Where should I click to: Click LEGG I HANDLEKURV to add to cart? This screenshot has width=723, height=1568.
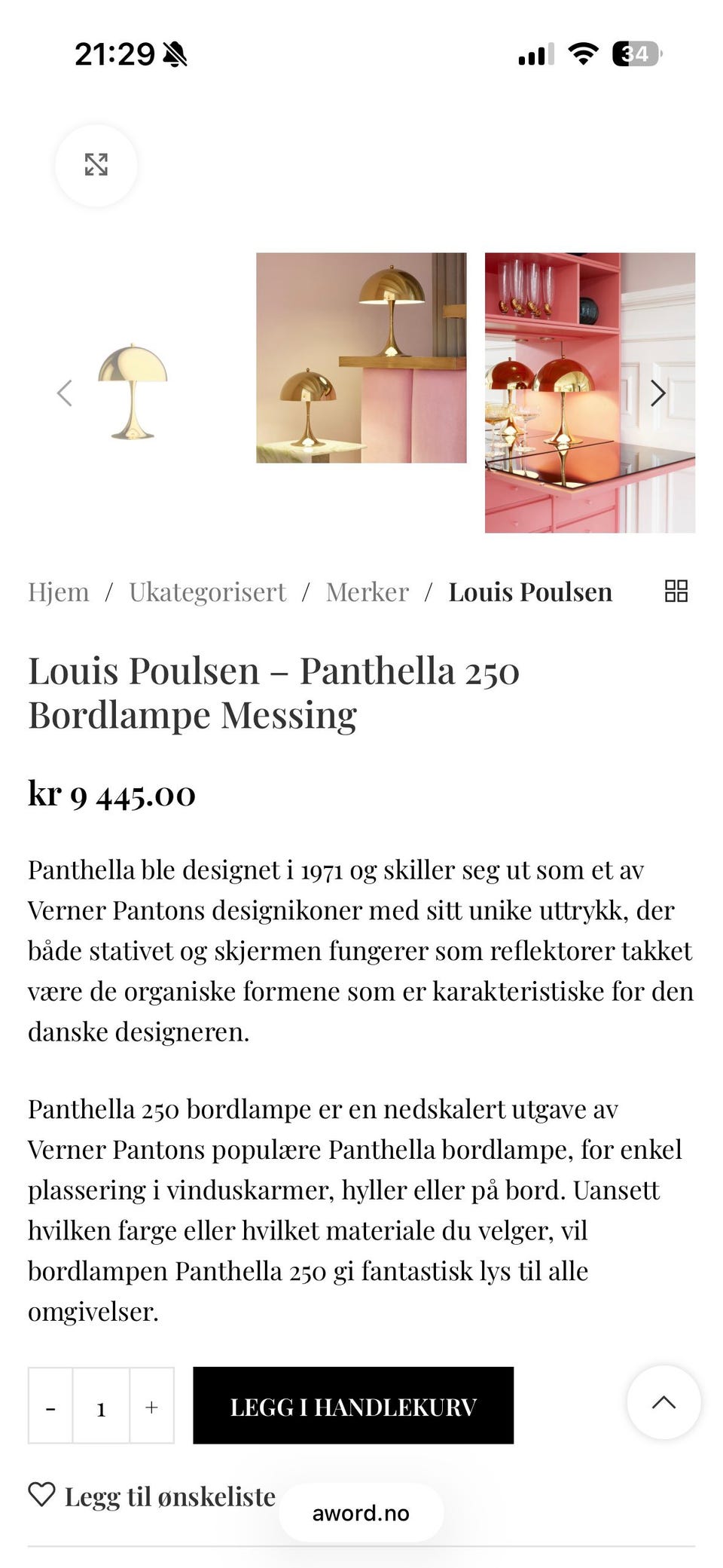[x=353, y=1406]
